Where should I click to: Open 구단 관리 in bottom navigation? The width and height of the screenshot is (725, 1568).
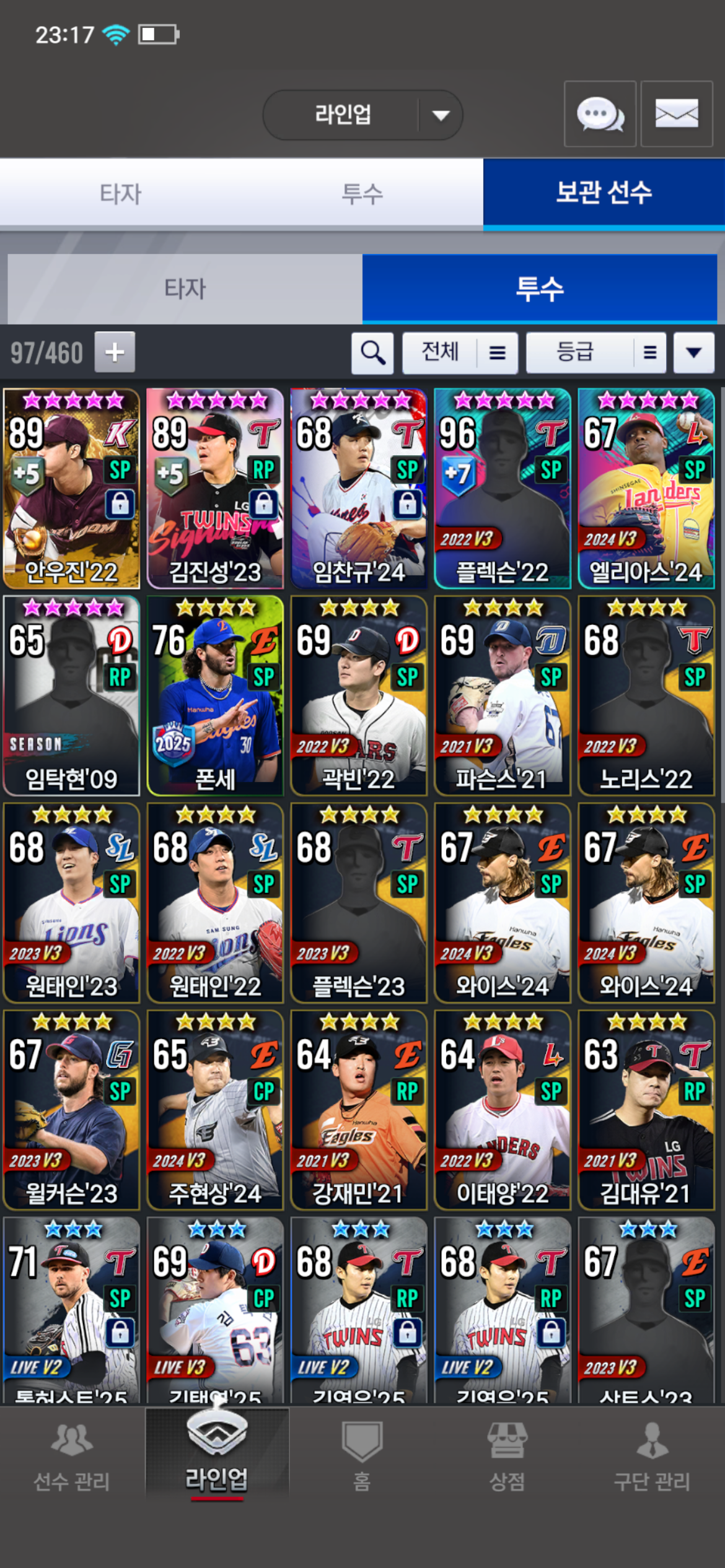point(652,1456)
